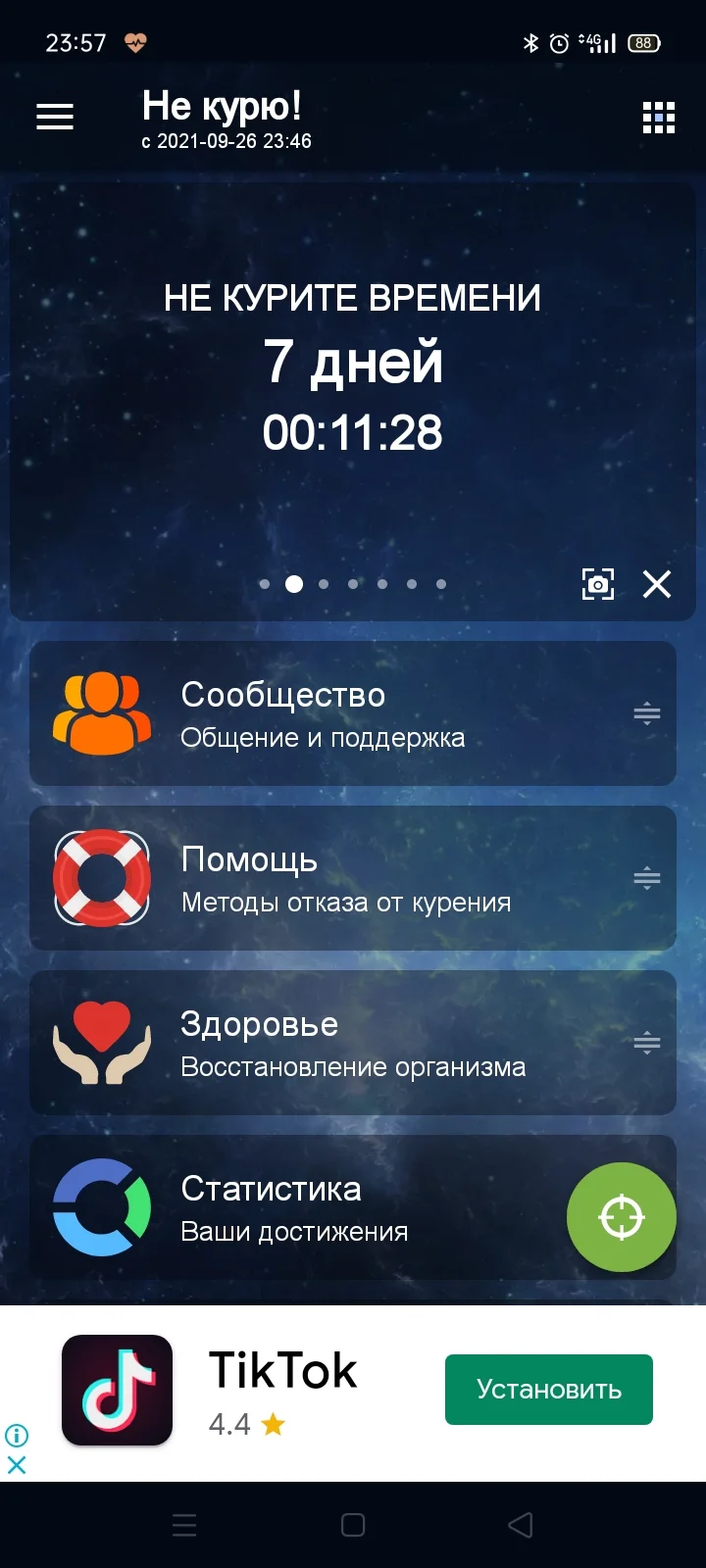This screenshot has height=1568, width=706.
Task: Select the second page indicator dot
Action: [x=293, y=583]
